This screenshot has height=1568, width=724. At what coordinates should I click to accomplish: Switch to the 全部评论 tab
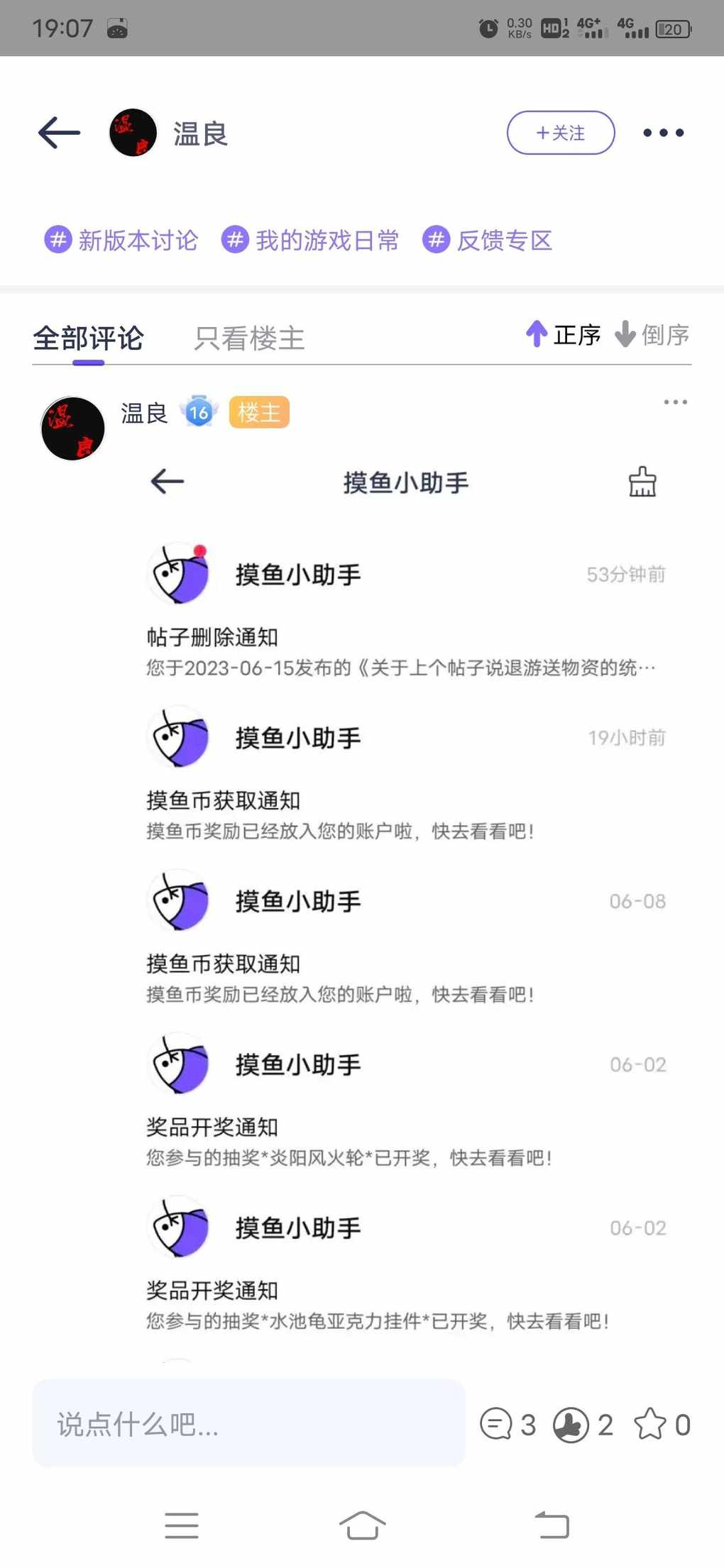89,338
